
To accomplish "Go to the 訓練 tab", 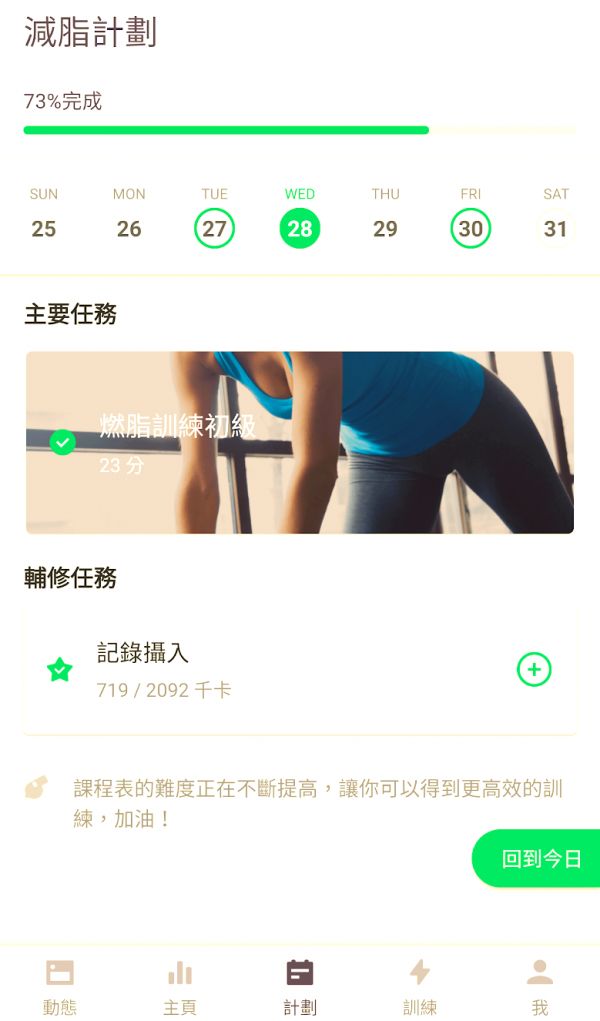I will [420, 985].
